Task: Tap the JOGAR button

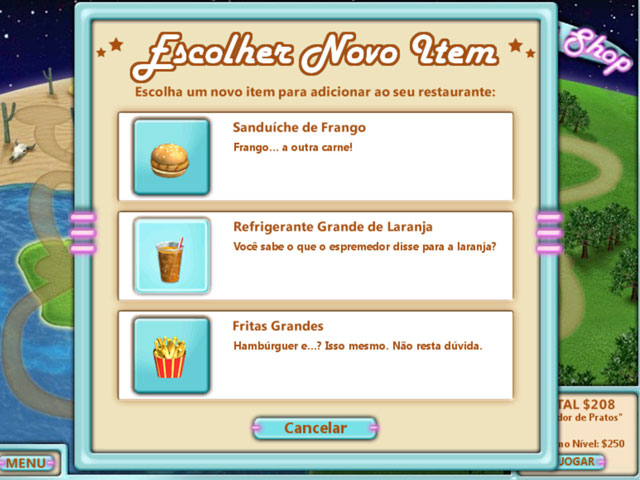Action: tap(580, 462)
